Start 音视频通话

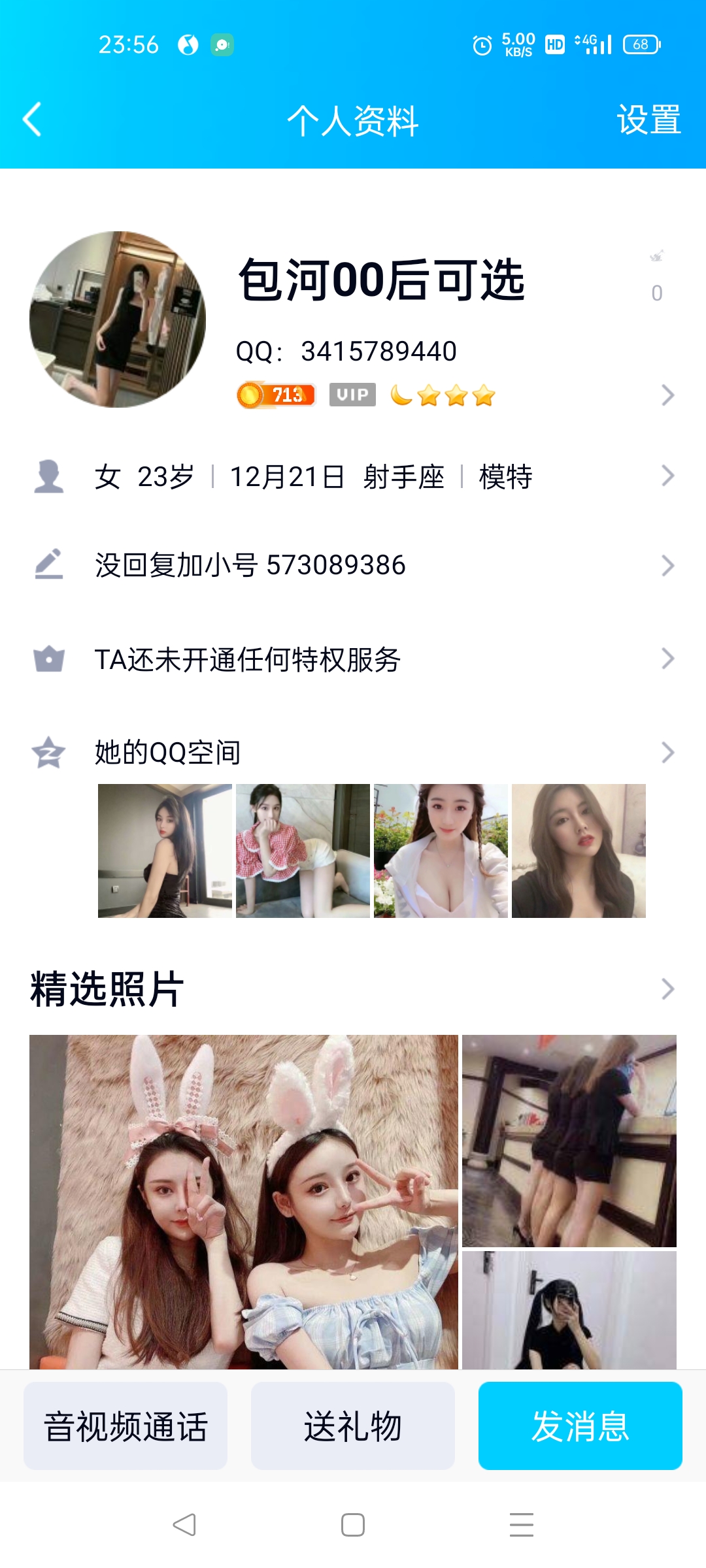(126, 1426)
